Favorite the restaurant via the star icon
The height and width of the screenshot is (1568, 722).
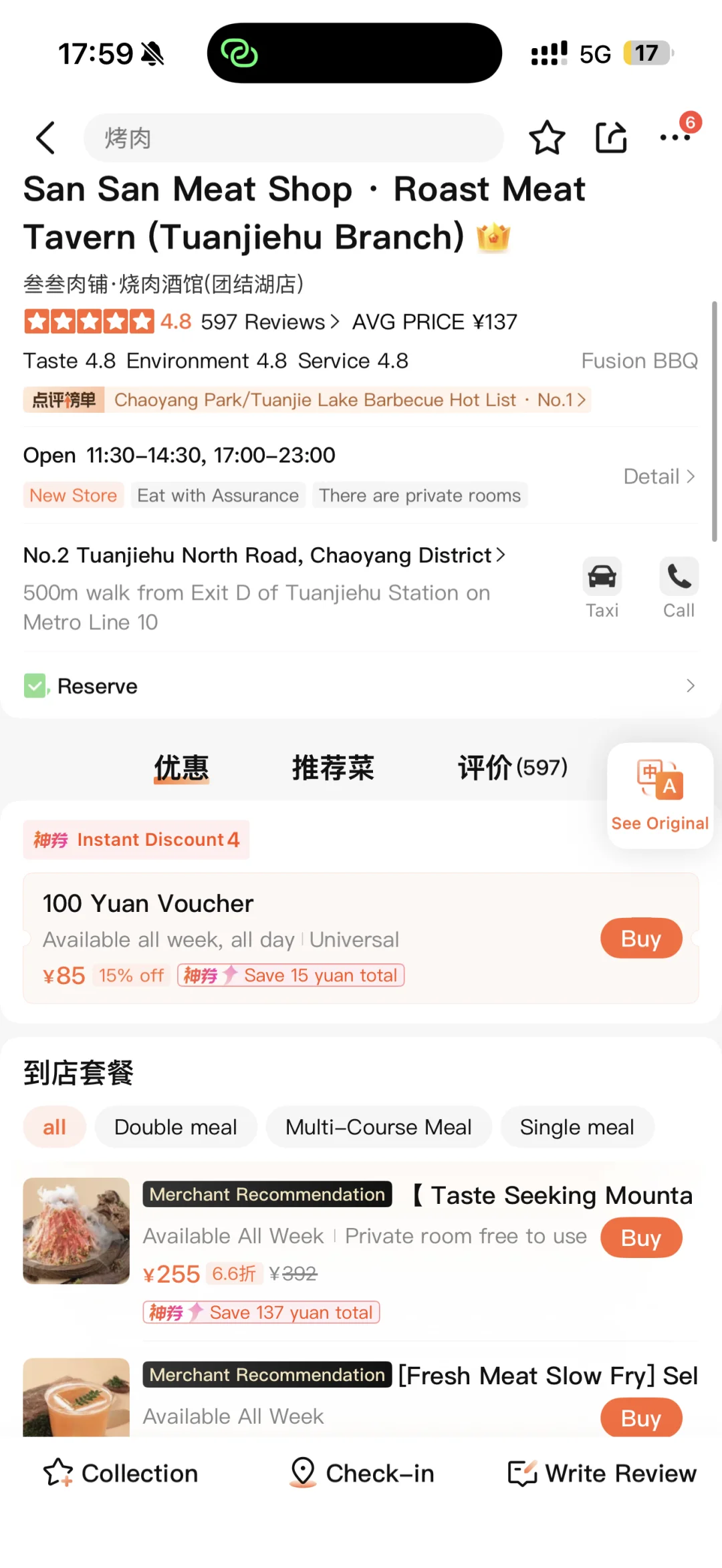pyautogui.click(x=547, y=138)
